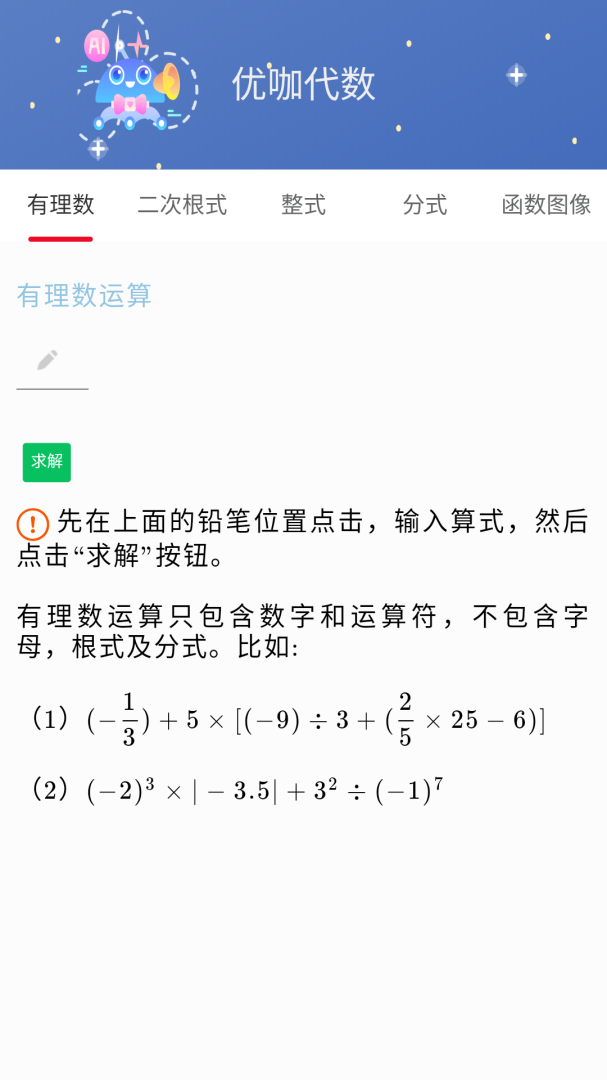The width and height of the screenshot is (607, 1080).
Task: Go to the 分式 tab
Action: (x=425, y=205)
